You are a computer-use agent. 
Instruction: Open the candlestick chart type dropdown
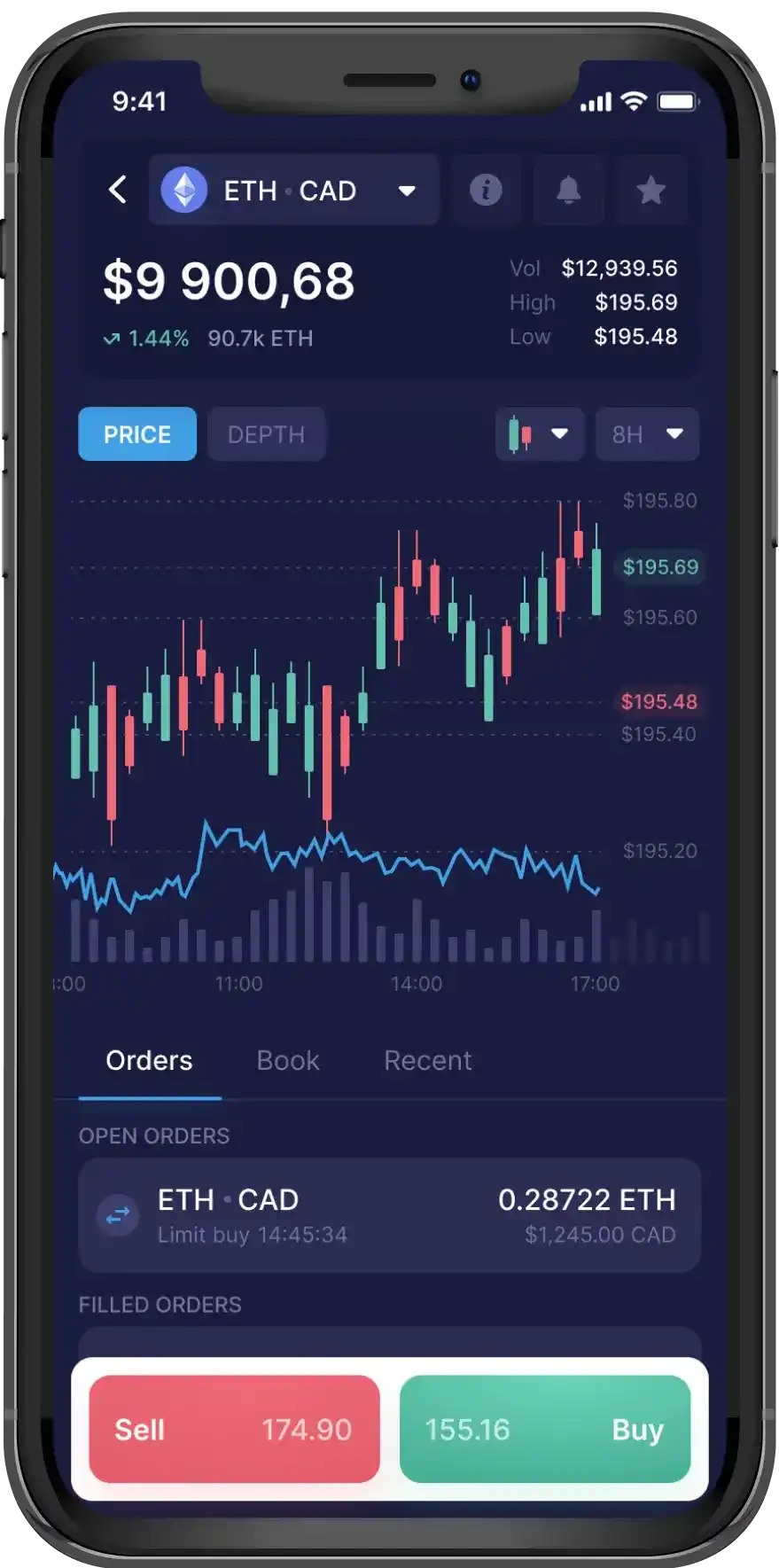tap(540, 434)
